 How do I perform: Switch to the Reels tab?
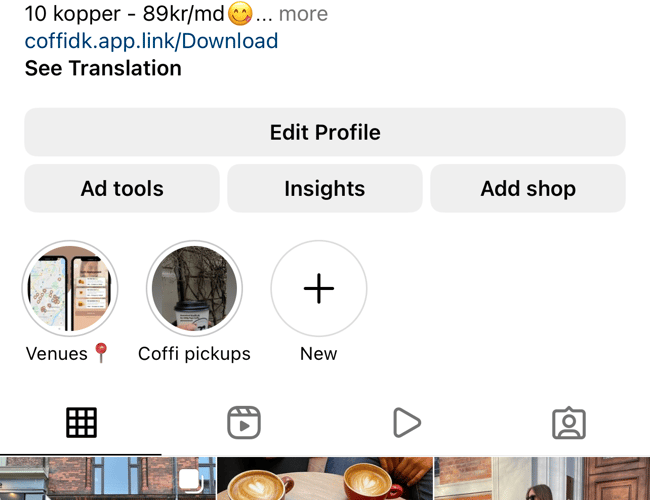coord(243,423)
